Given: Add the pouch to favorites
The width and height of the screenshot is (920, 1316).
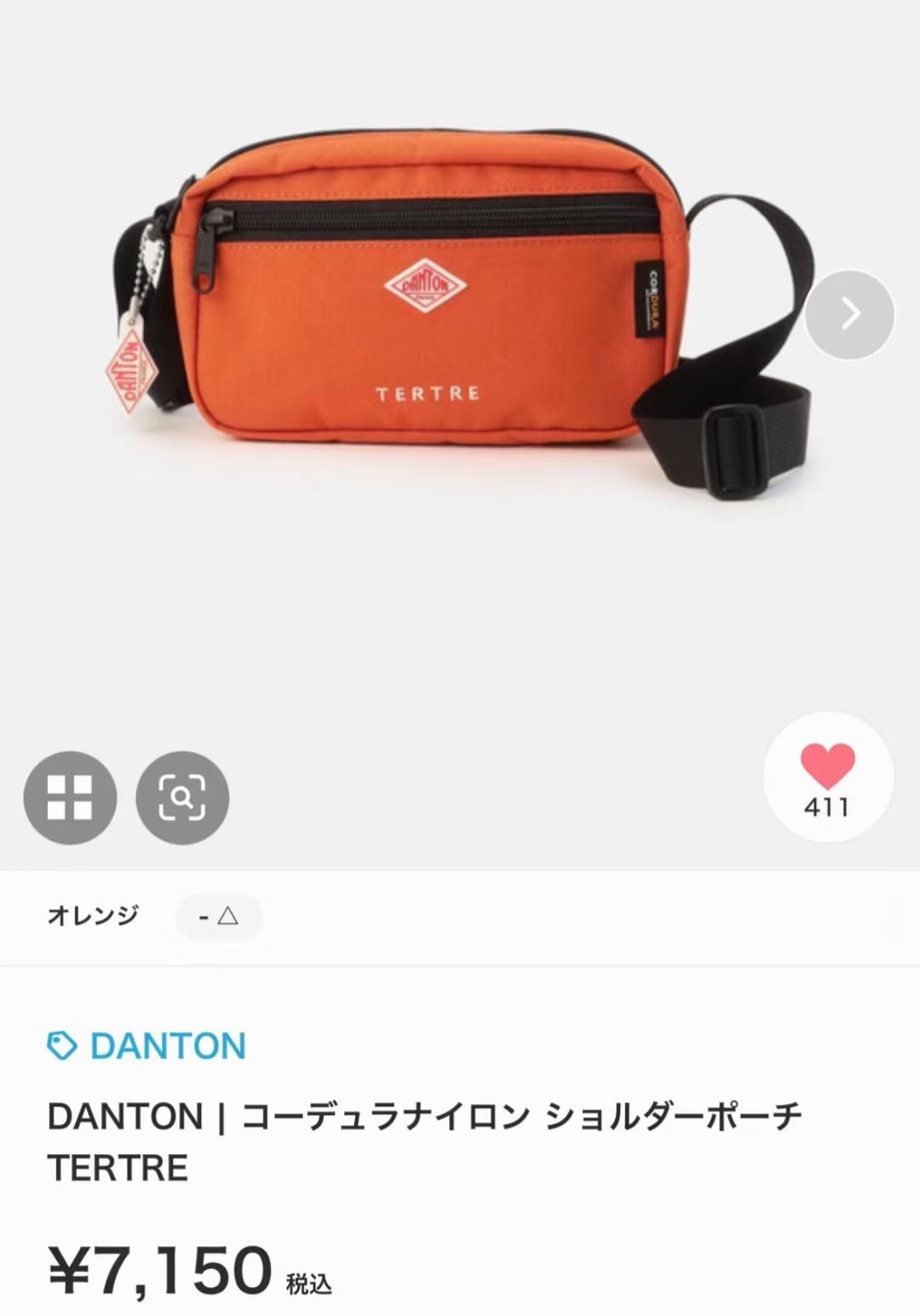Looking at the screenshot, I should (x=828, y=776).
